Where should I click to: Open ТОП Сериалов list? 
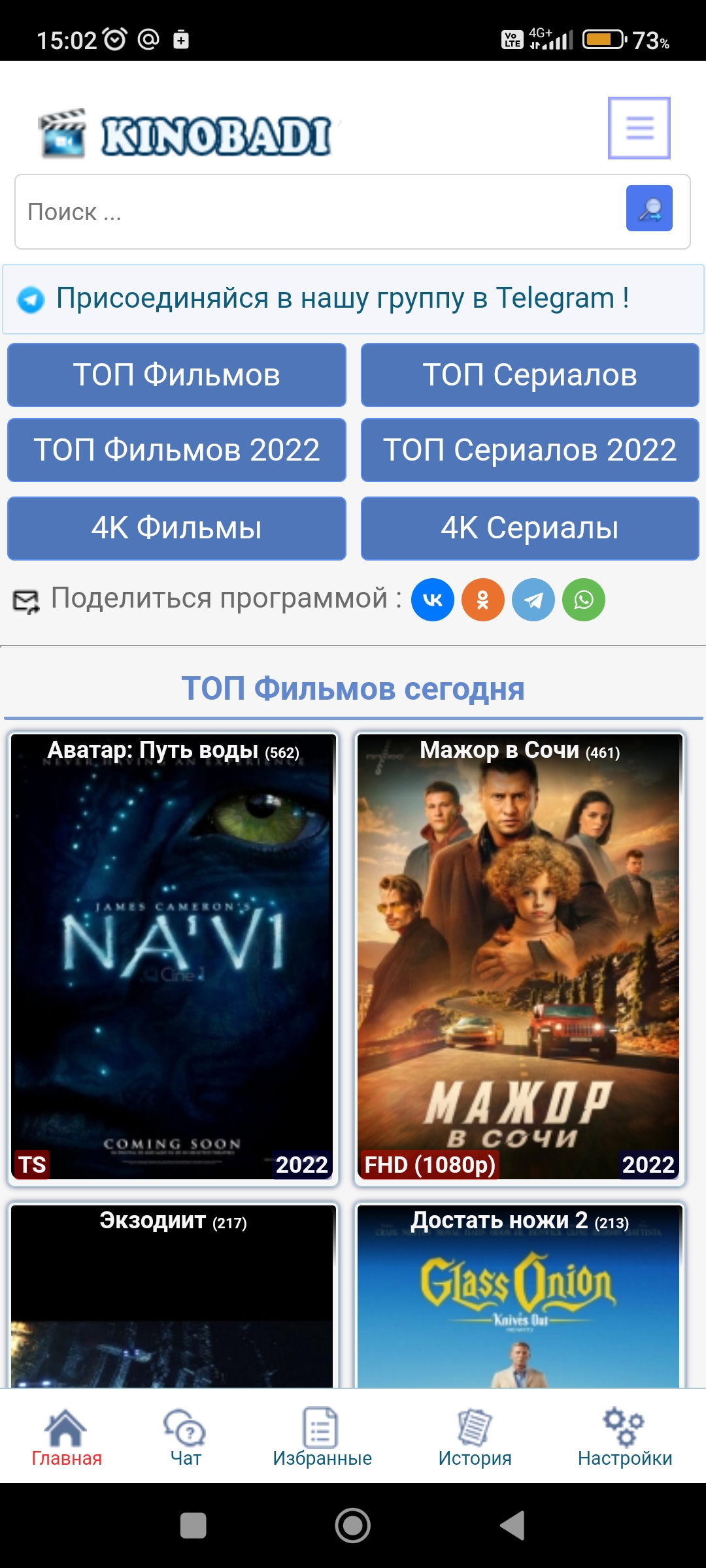point(529,375)
